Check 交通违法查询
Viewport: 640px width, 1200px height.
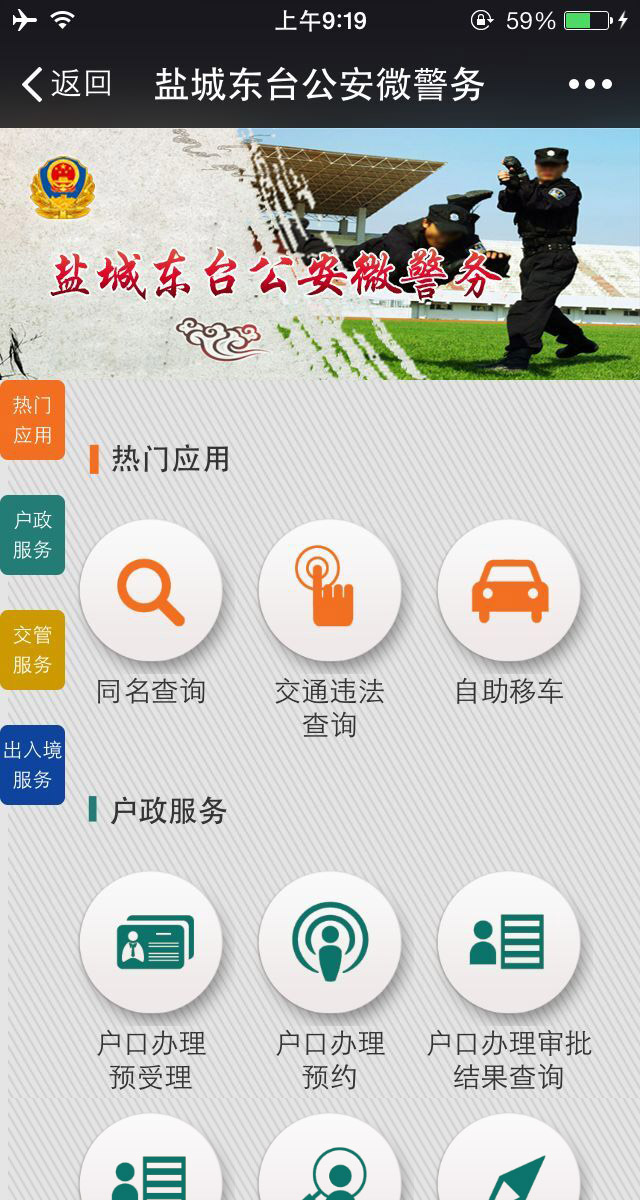click(330, 591)
